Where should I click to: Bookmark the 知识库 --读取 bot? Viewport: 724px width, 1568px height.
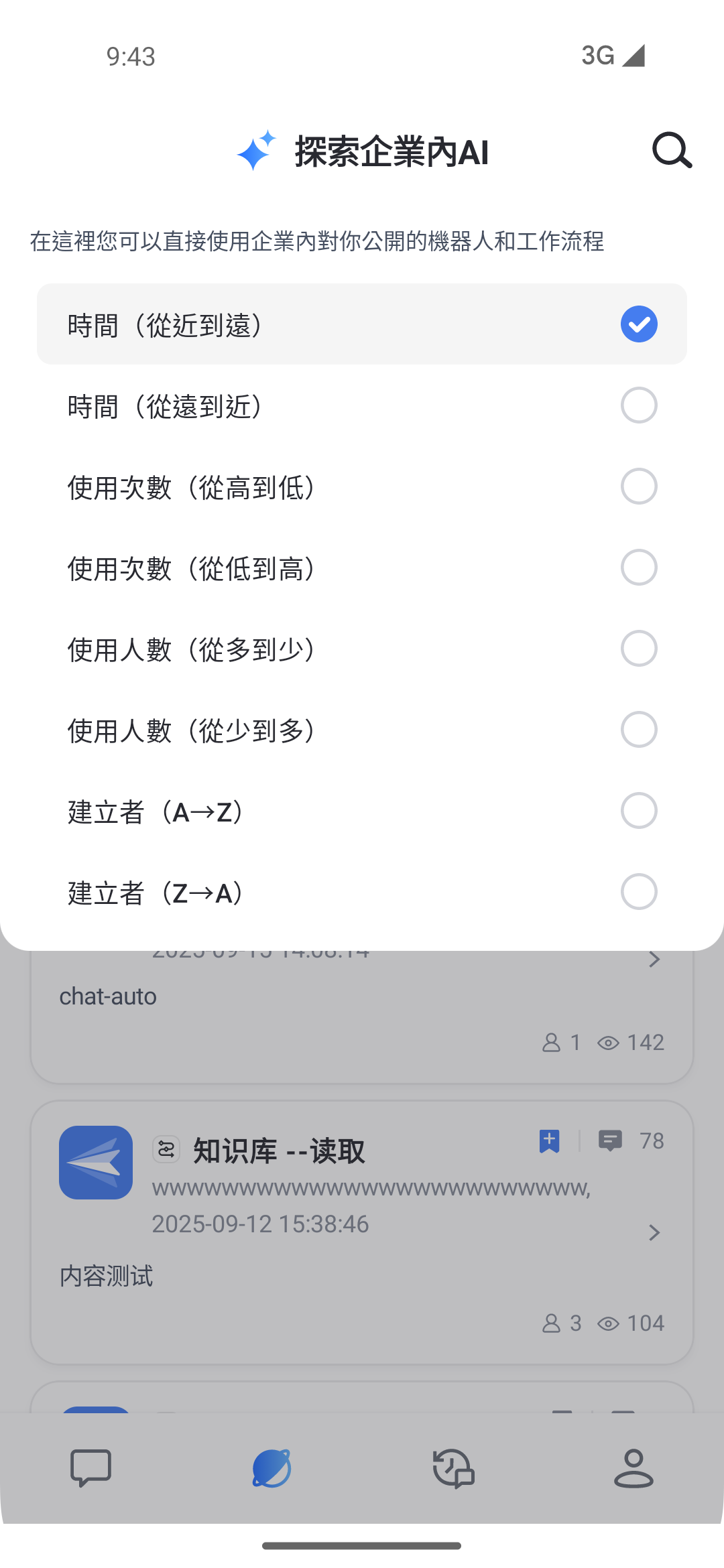pyautogui.click(x=549, y=1140)
